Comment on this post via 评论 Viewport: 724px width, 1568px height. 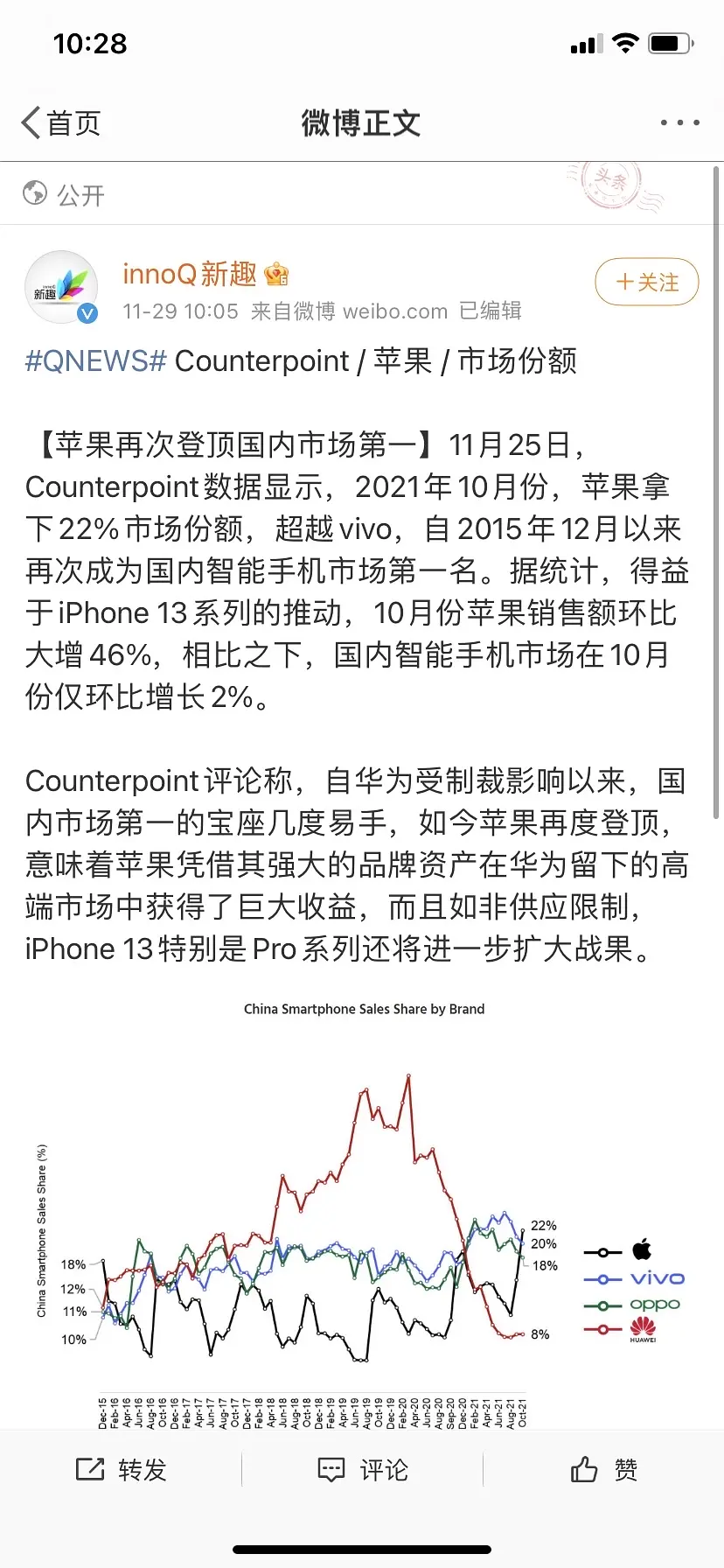pos(362,1470)
